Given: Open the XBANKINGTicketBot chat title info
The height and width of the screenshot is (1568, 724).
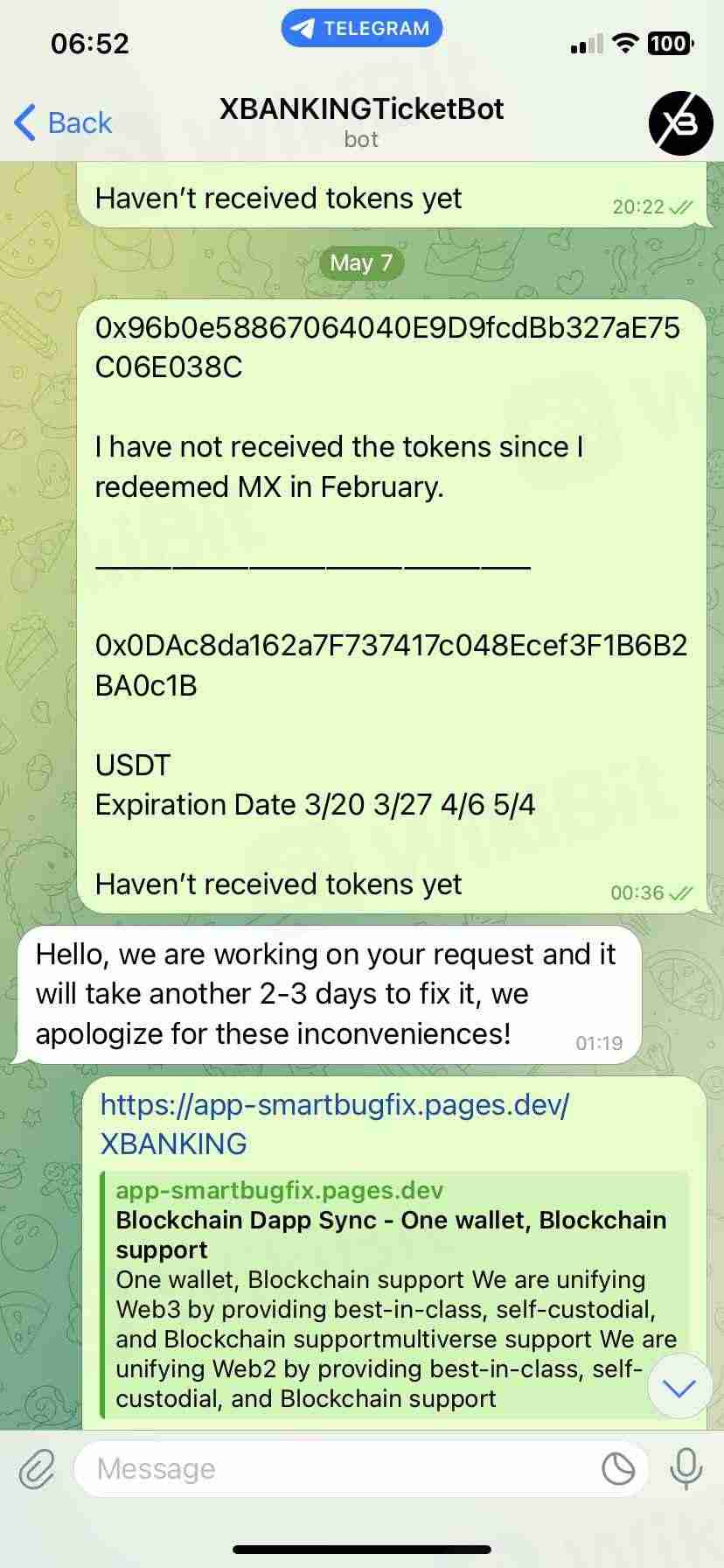Looking at the screenshot, I should pyautogui.click(x=361, y=121).
